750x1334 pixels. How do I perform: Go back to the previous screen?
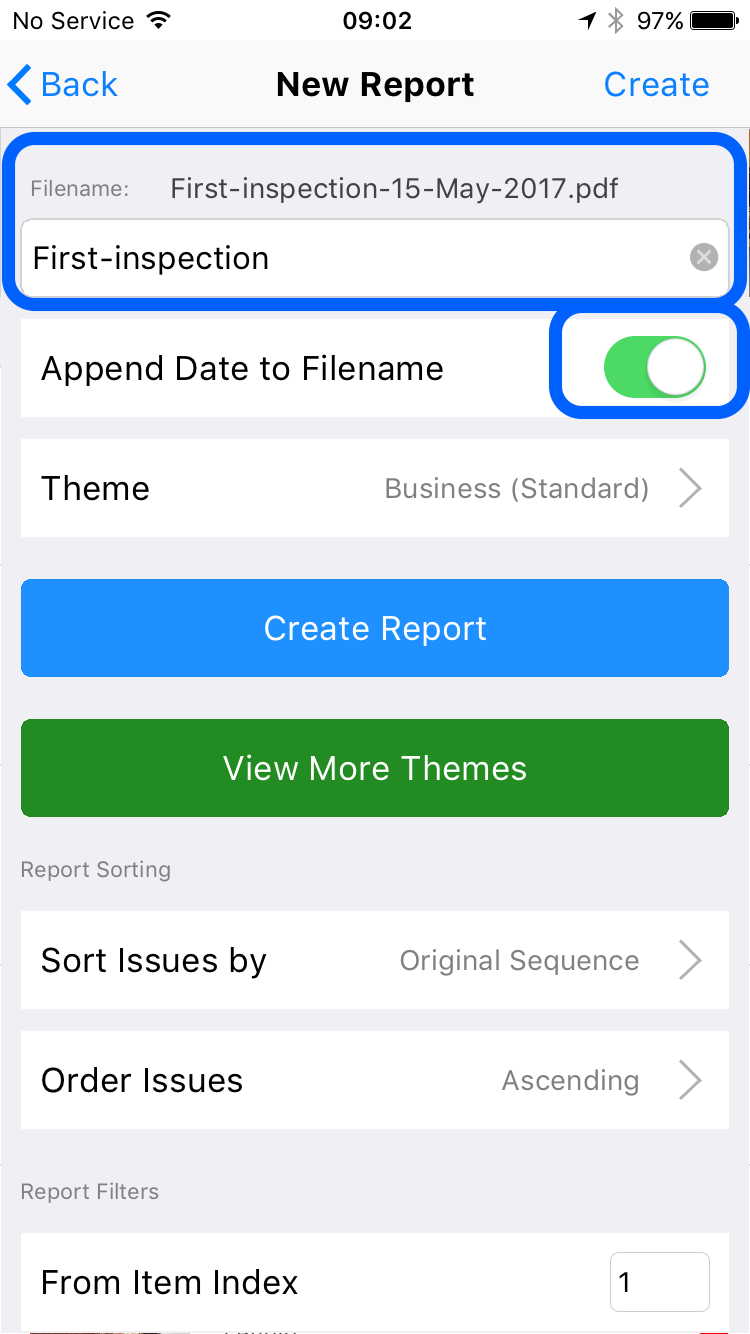(x=63, y=85)
